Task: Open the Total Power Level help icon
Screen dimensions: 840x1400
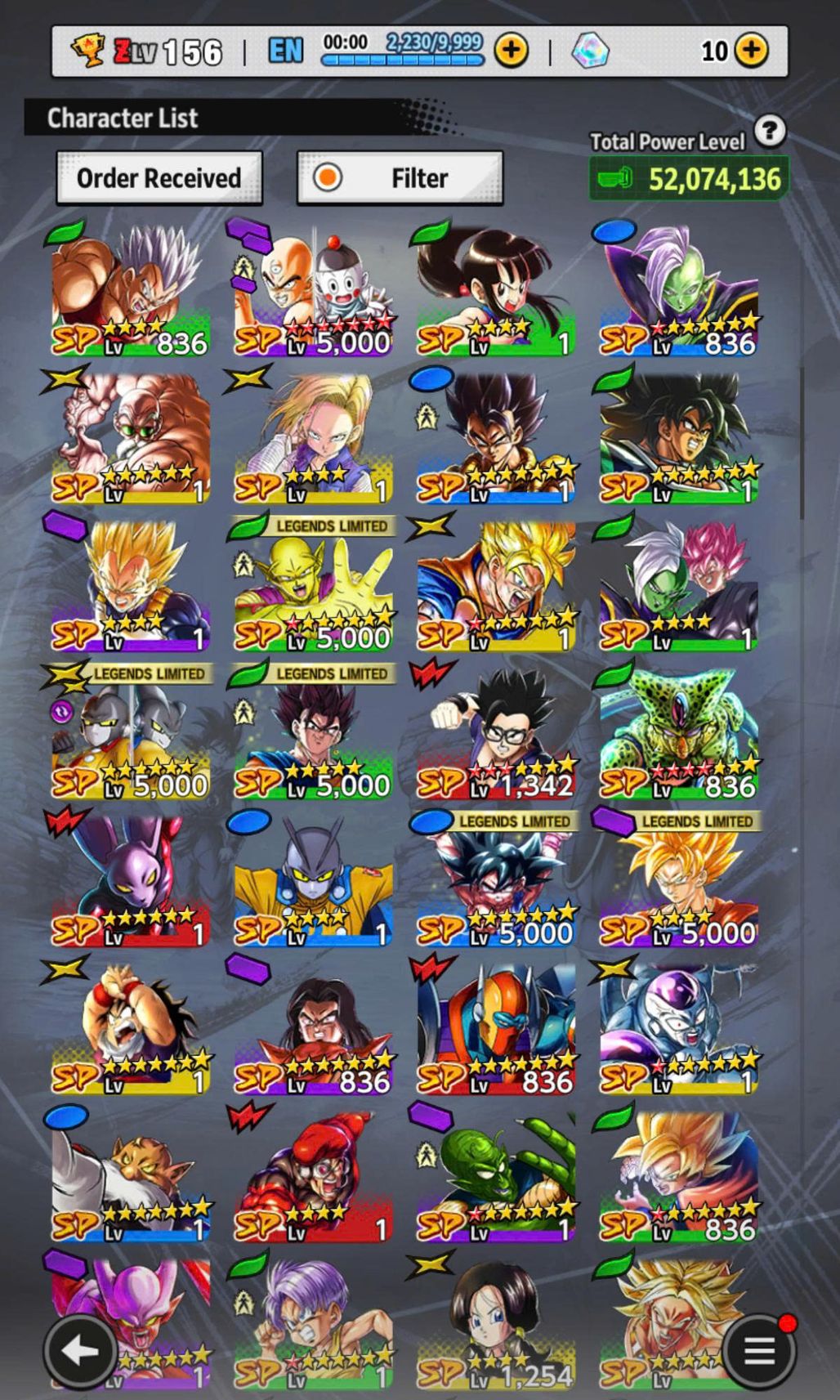Action: [x=770, y=131]
